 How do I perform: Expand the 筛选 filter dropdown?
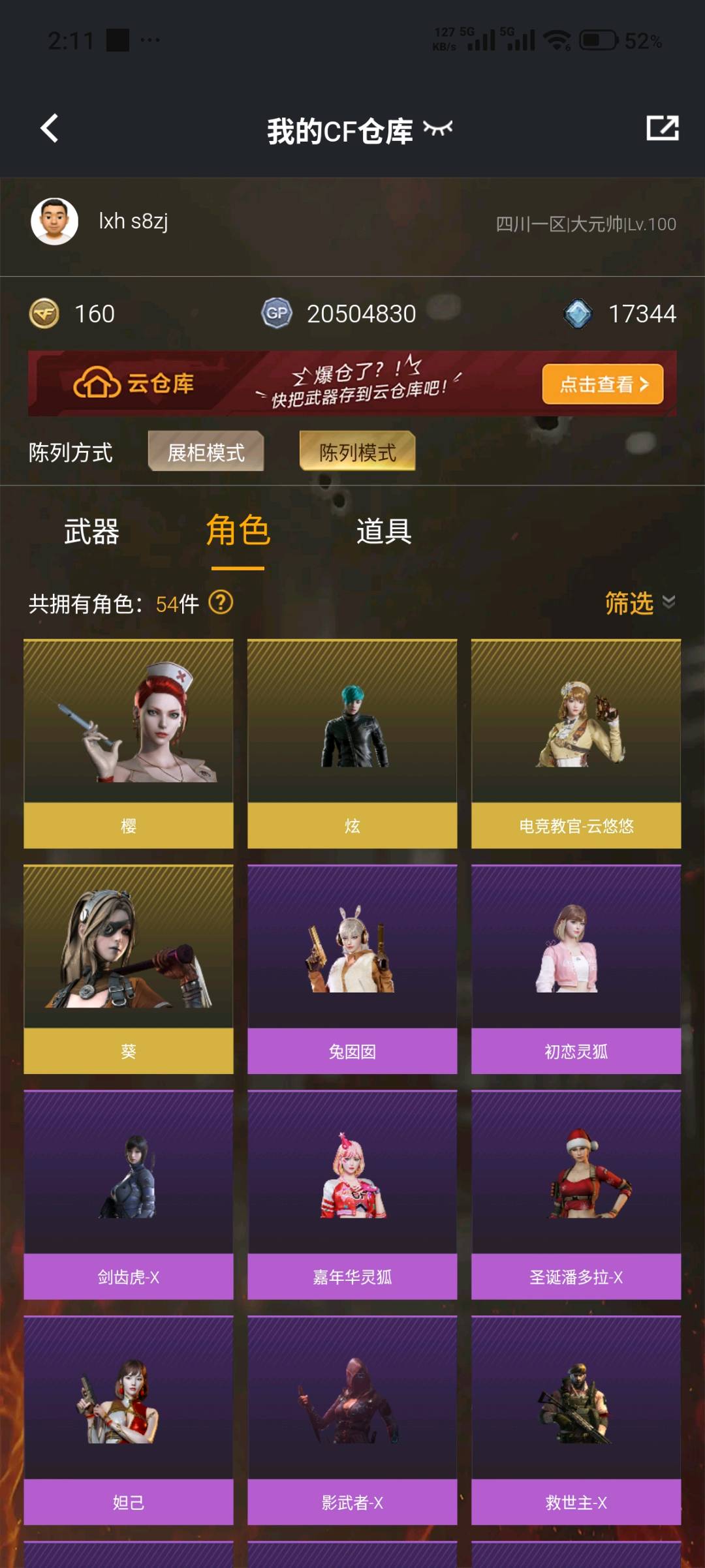[640, 603]
